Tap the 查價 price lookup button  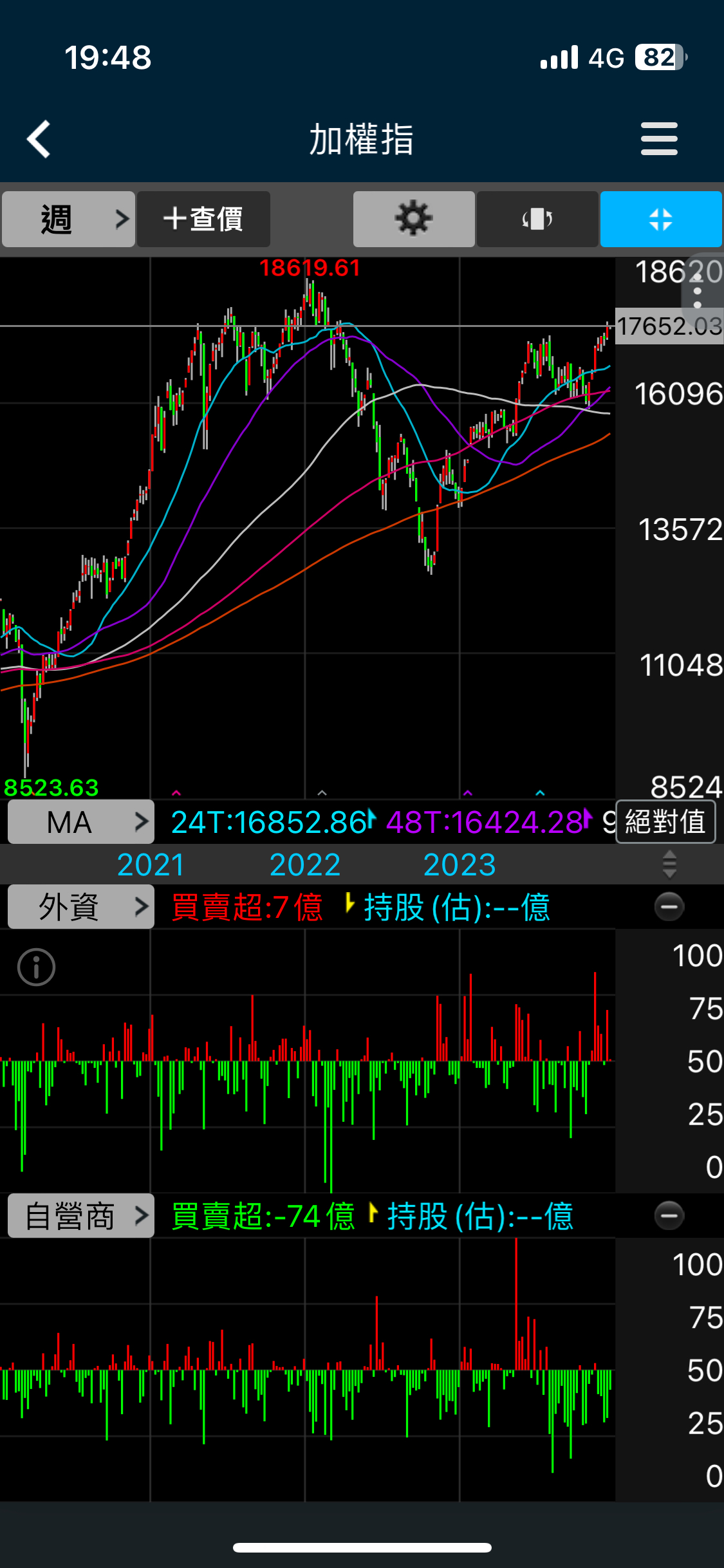click(x=203, y=219)
